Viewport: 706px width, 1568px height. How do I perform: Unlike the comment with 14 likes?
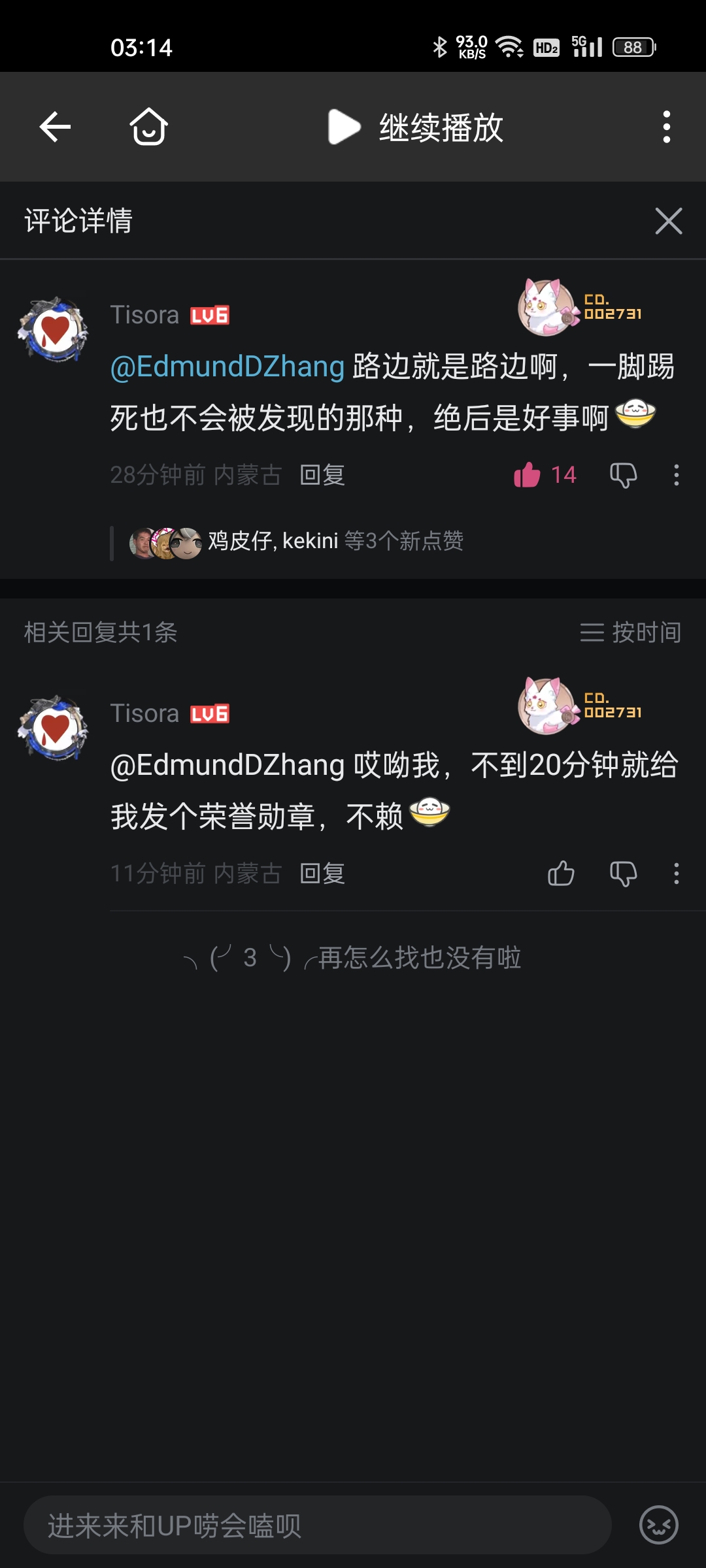click(x=528, y=475)
